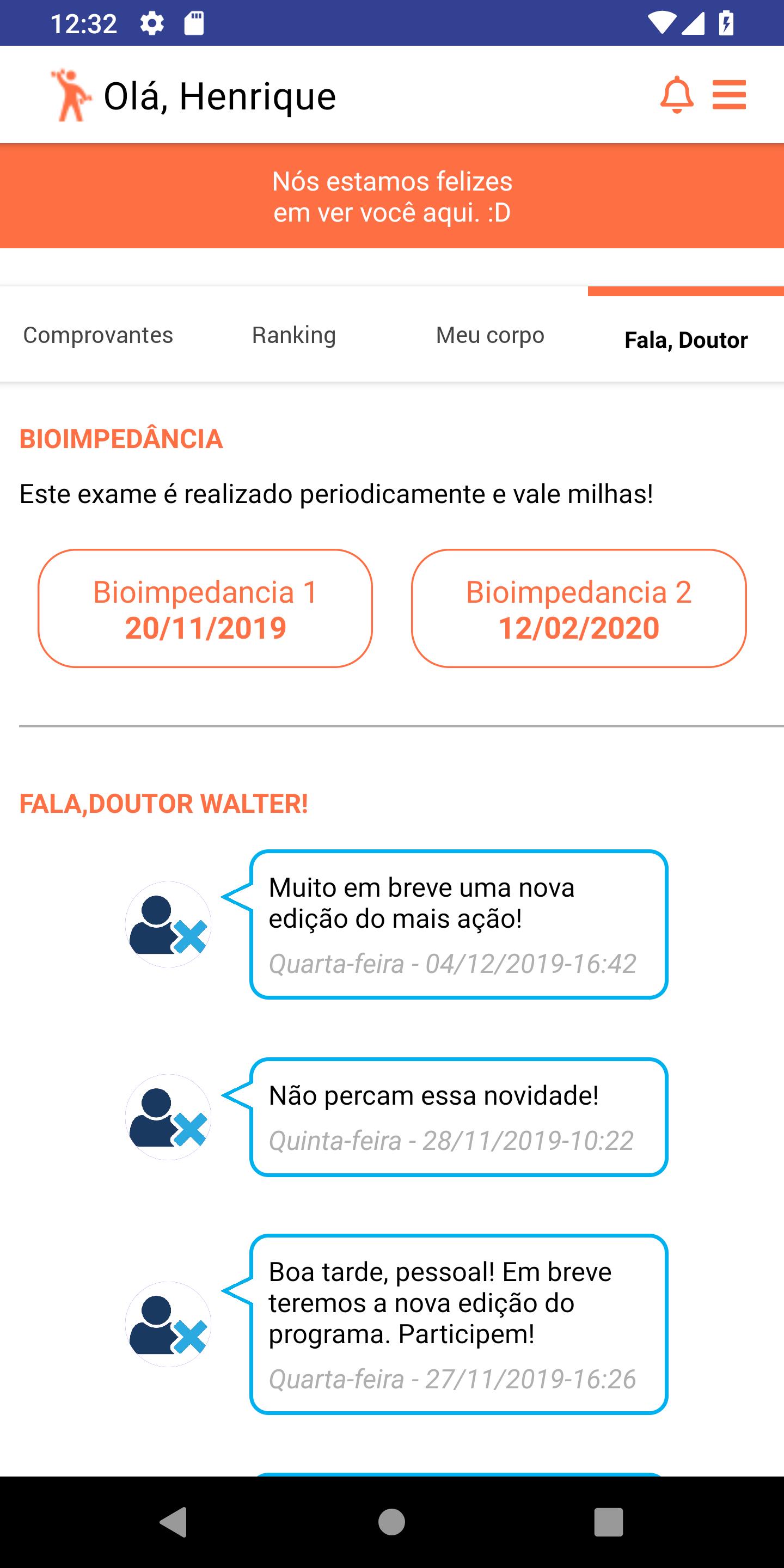Switch to the Comprovantes tab

coord(98,335)
